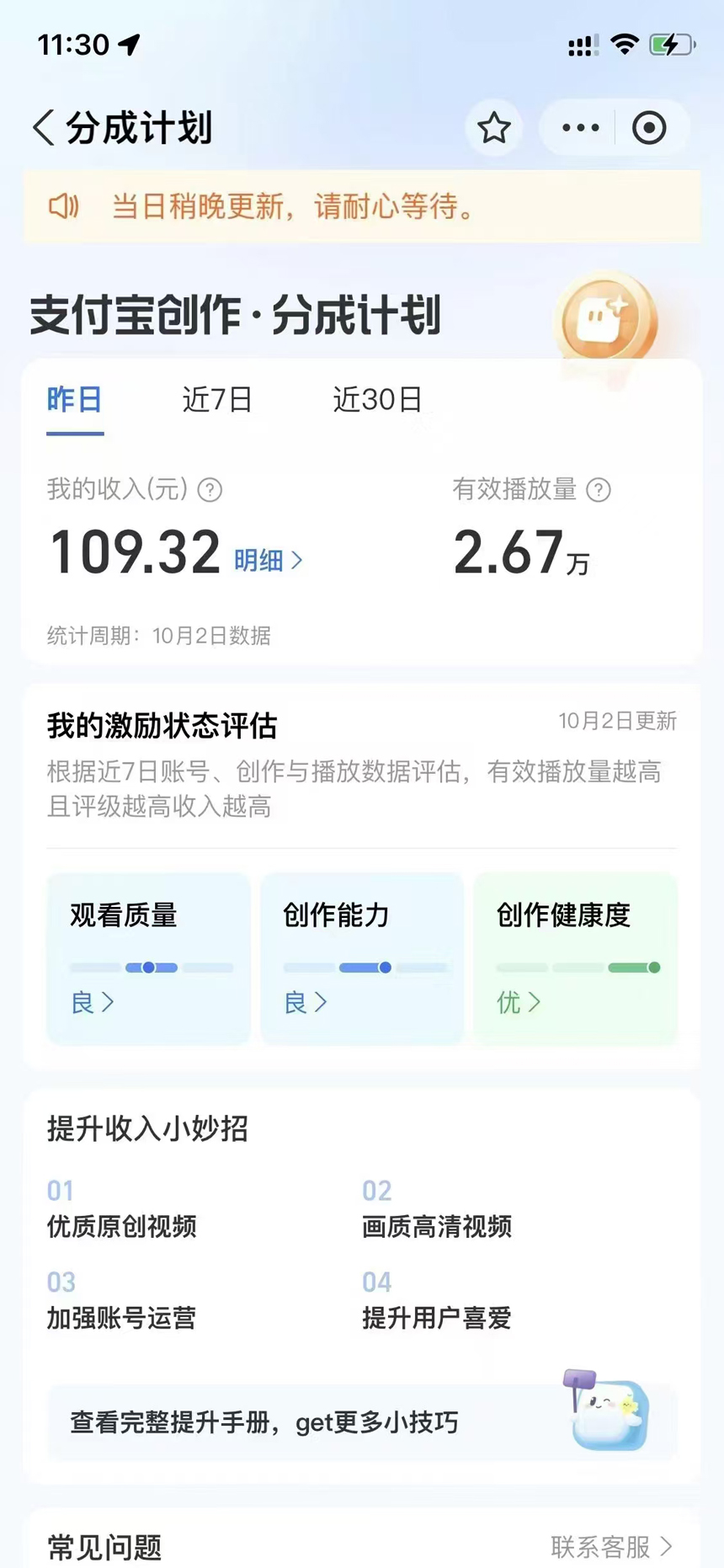The width and height of the screenshot is (724, 1568).
Task: Go back from 分成计划 page
Action: 44,128
